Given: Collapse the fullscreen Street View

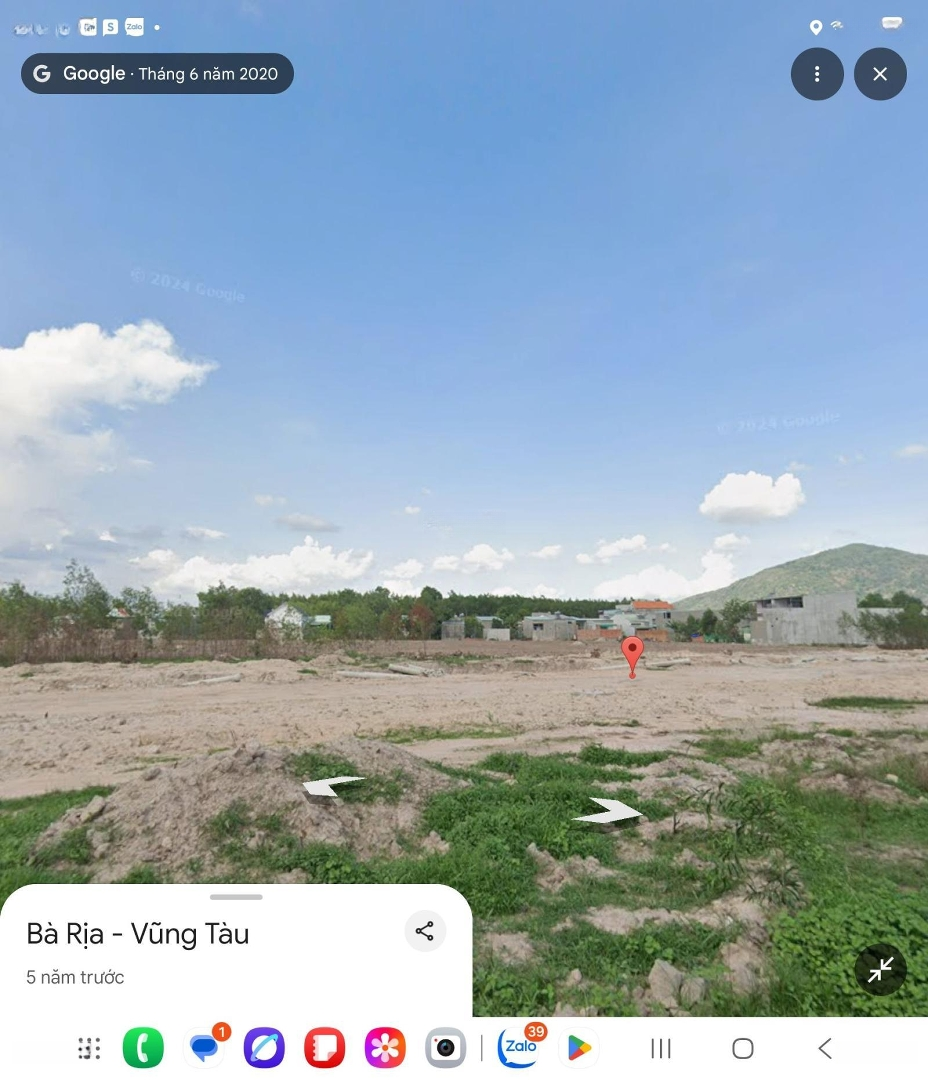Looking at the screenshot, I should (880, 969).
